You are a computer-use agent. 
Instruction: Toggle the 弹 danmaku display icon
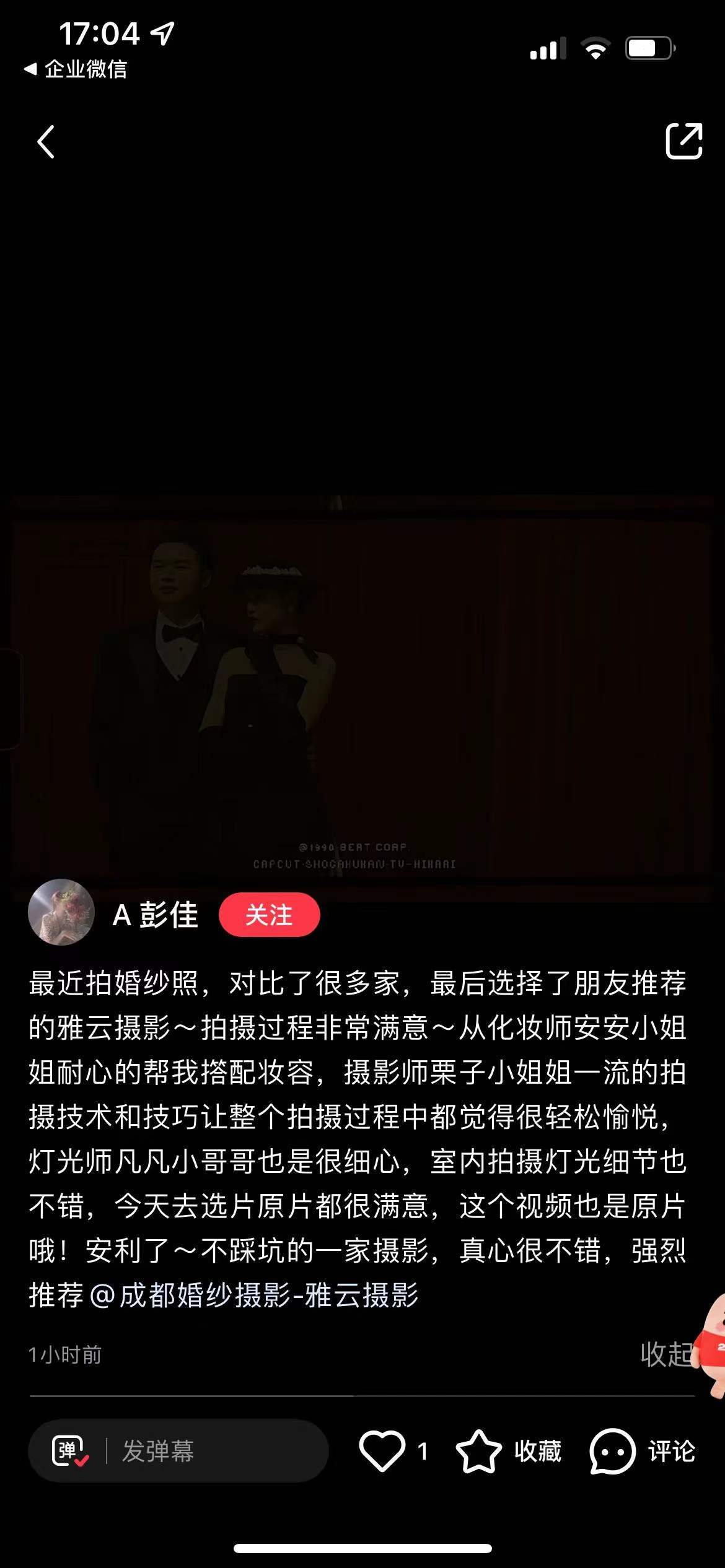69,1451
